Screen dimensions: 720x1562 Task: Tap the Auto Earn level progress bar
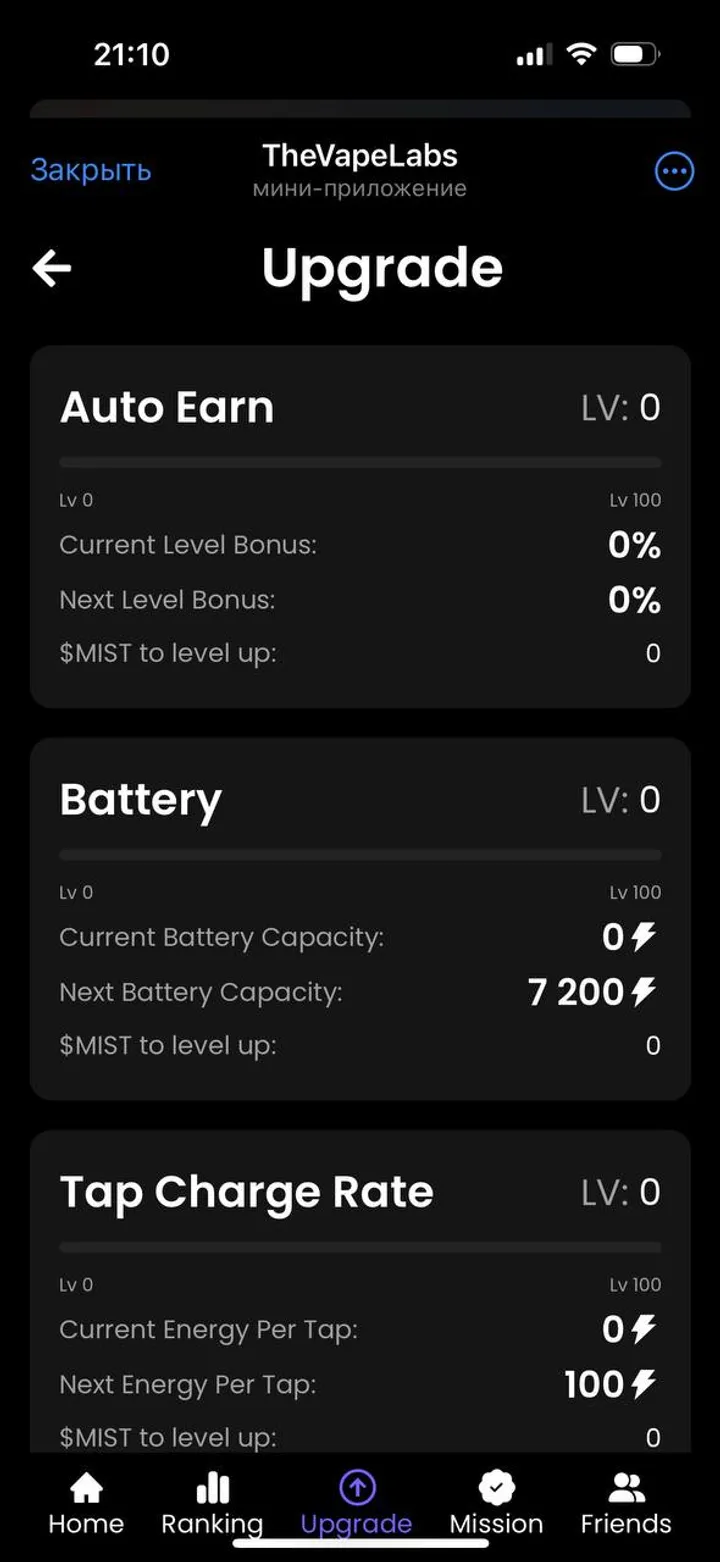point(360,461)
